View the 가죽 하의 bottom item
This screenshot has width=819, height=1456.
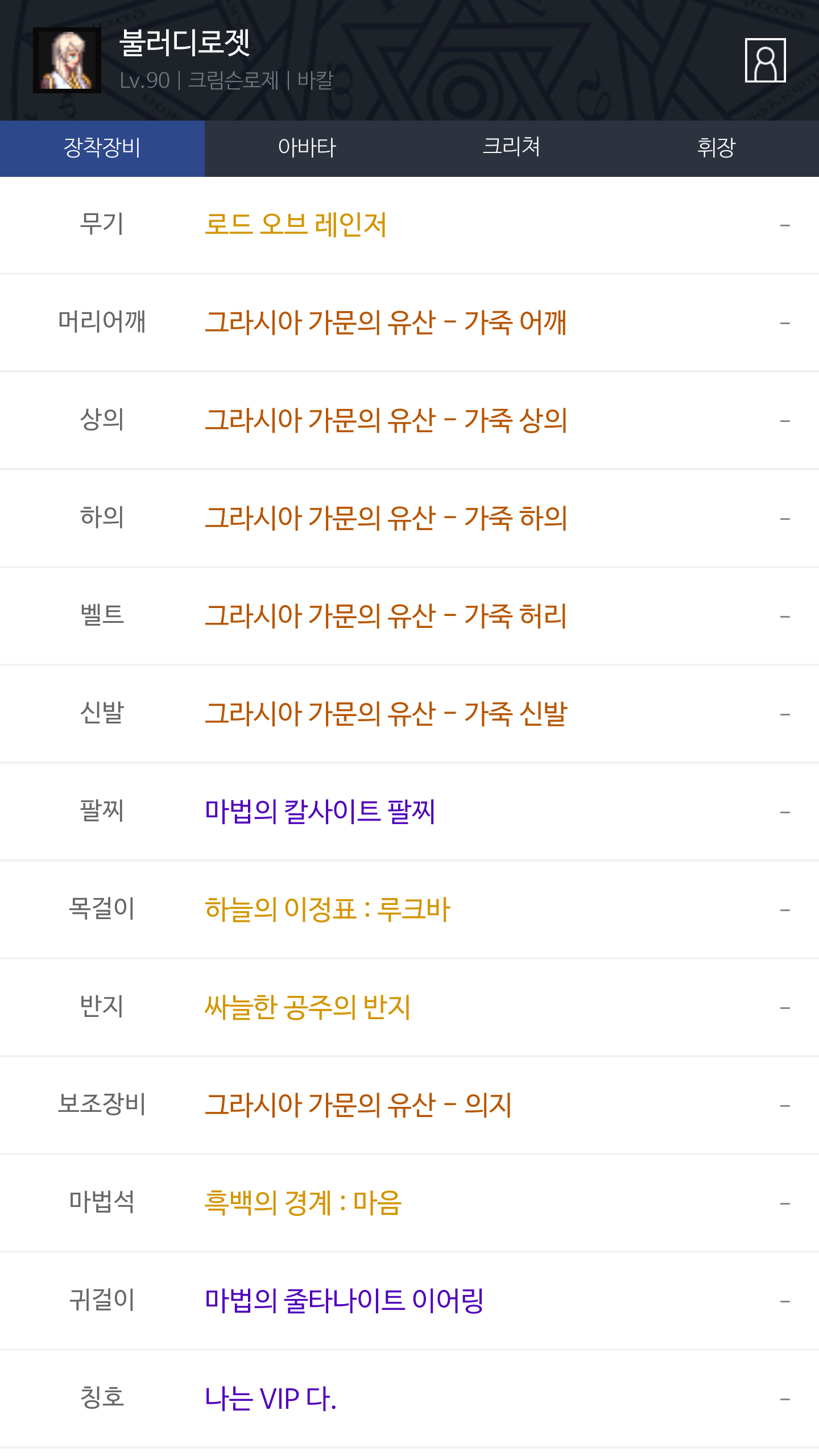[x=386, y=518]
